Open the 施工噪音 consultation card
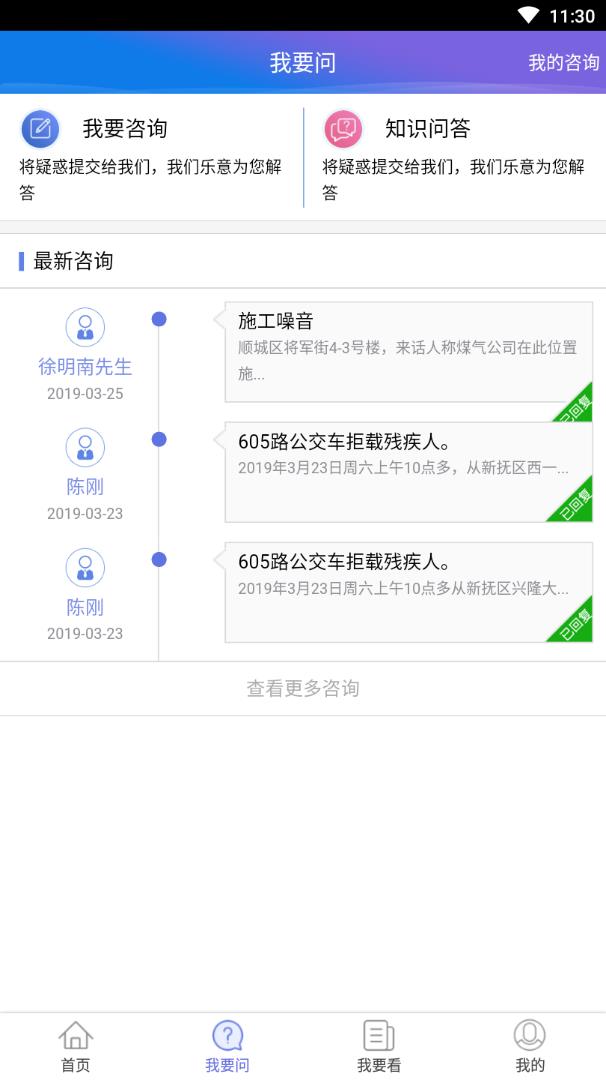The height and width of the screenshot is (1080, 606). pyautogui.click(x=408, y=352)
